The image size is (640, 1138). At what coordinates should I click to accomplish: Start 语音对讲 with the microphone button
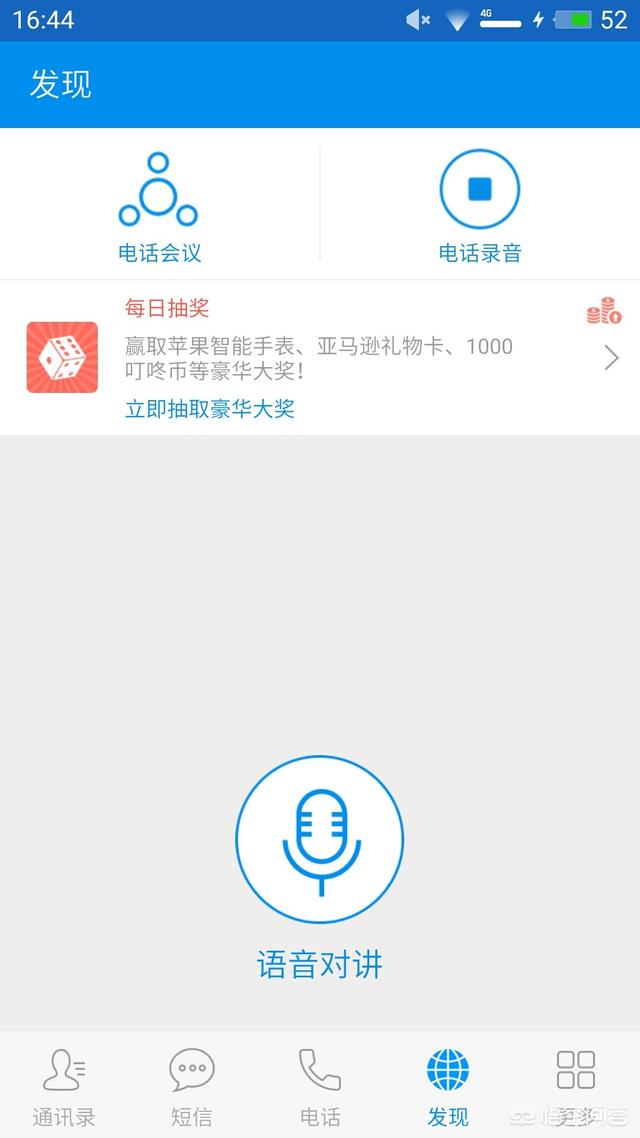point(319,839)
